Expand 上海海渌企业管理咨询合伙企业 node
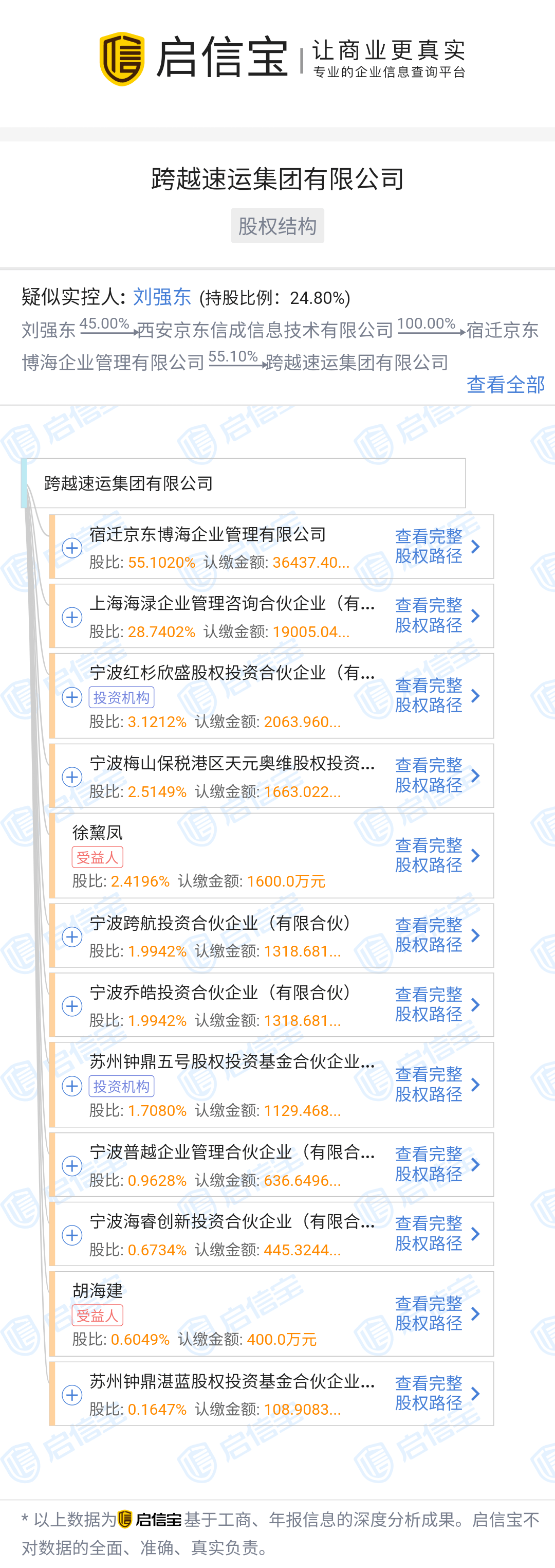Image resolution: width=555 pixels, height=1568 pixels. (x=72, y=617)
